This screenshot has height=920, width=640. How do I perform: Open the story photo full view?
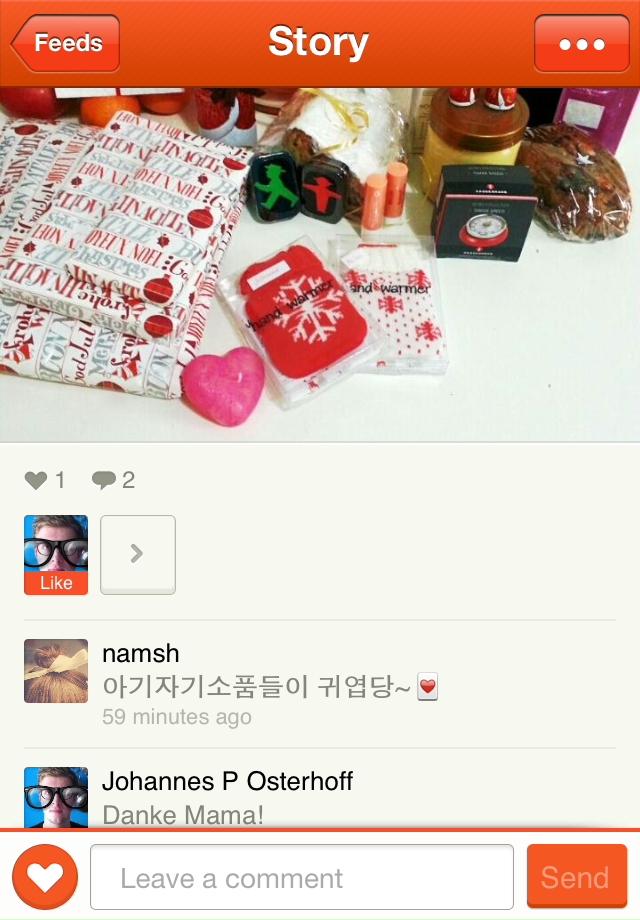point(320,264)
